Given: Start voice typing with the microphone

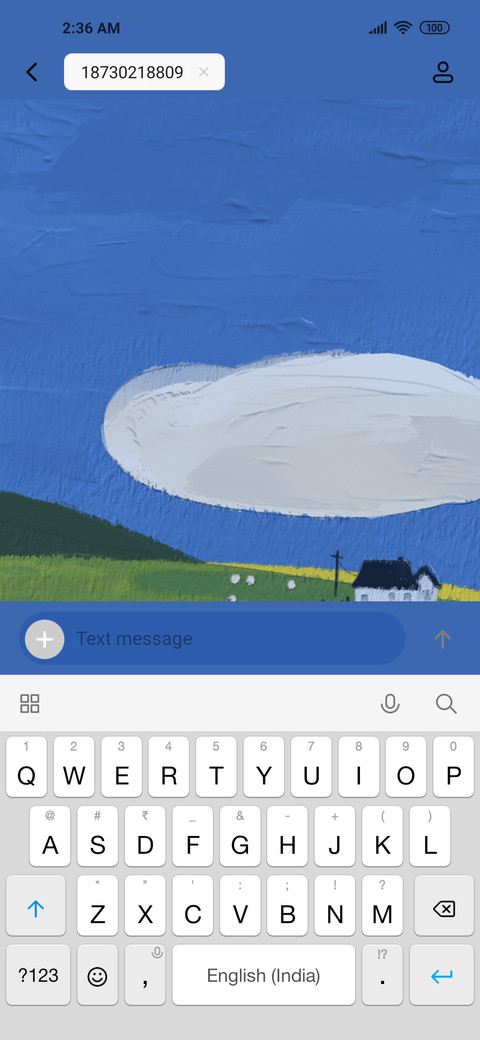Looking at the screenshot, I should click(390, 704).
